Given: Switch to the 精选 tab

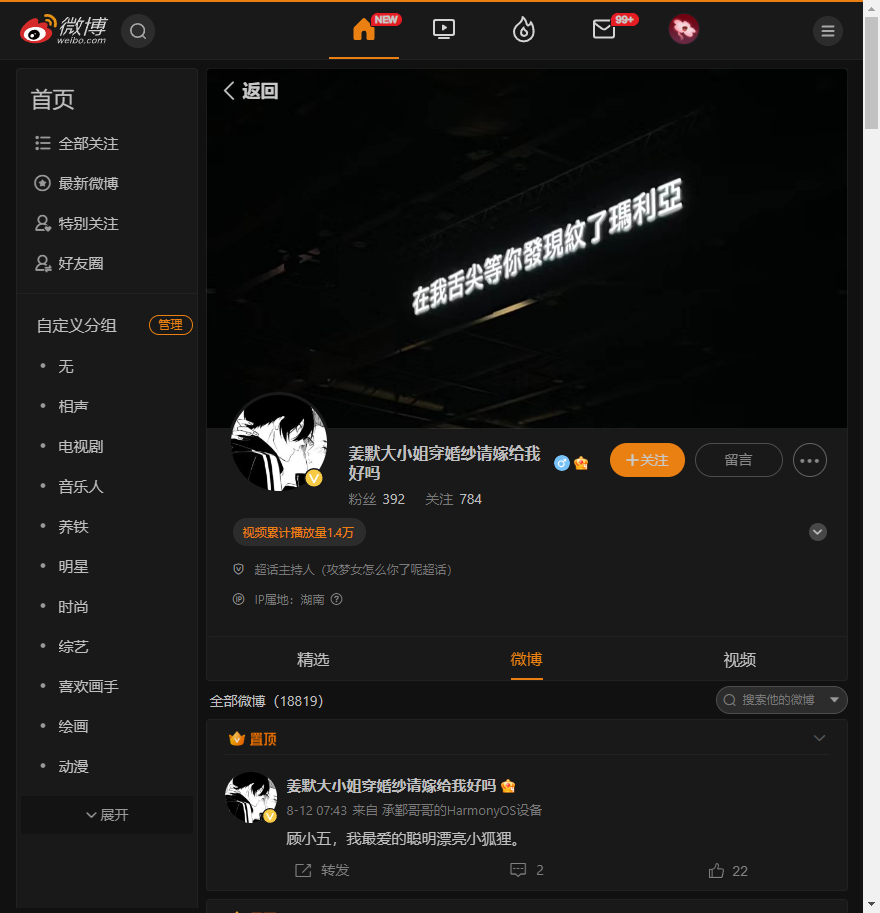Looking at the screenshot, I should pyautogui.click(x=313, y=659).
